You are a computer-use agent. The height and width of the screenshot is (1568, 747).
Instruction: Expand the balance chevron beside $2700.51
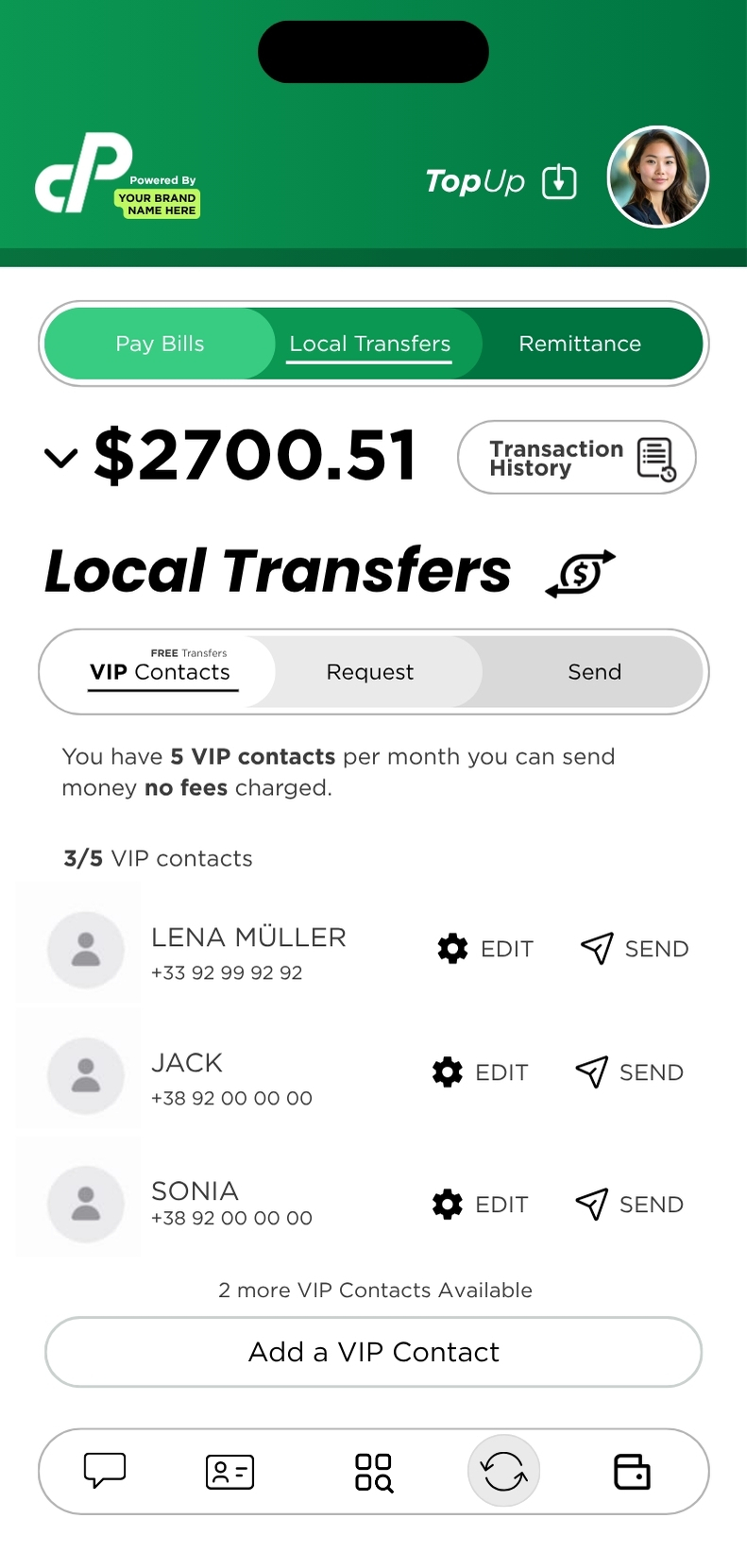point(61,458)
